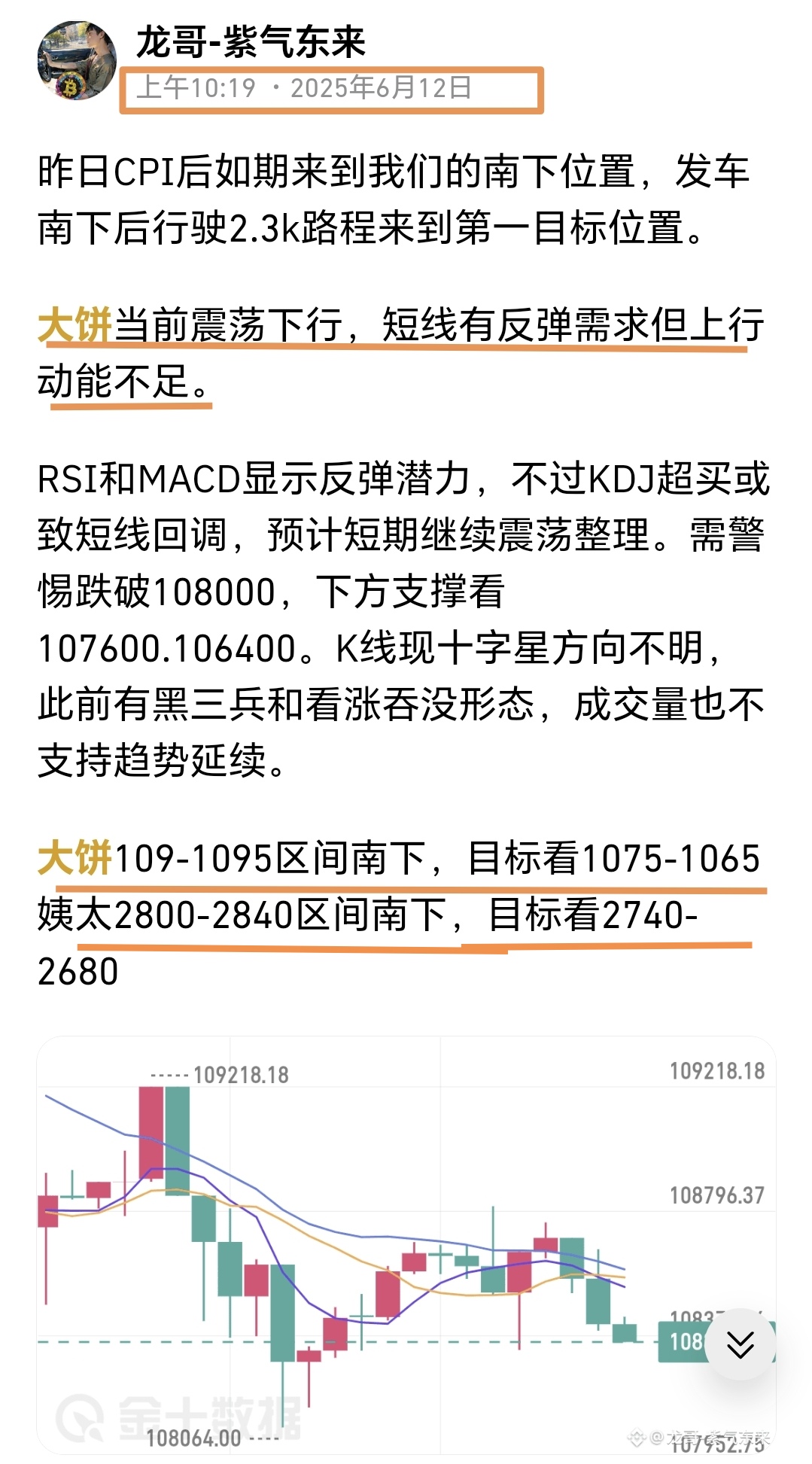The height and width of the screenshot is (1464, 812).
Task: Open the candlestick chart image
Action: [x=406, y=1244]
